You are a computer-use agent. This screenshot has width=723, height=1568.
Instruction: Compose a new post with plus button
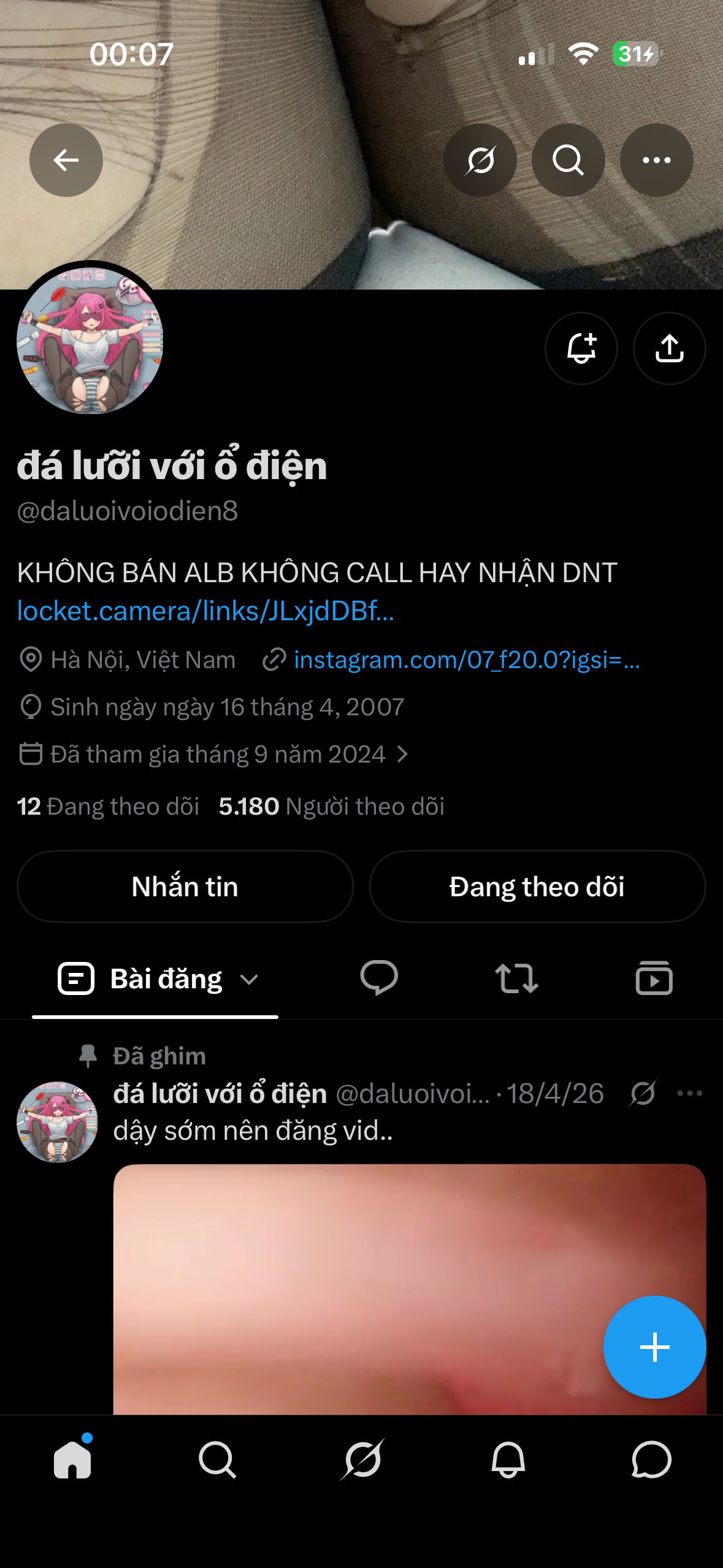click(655, 1347)
